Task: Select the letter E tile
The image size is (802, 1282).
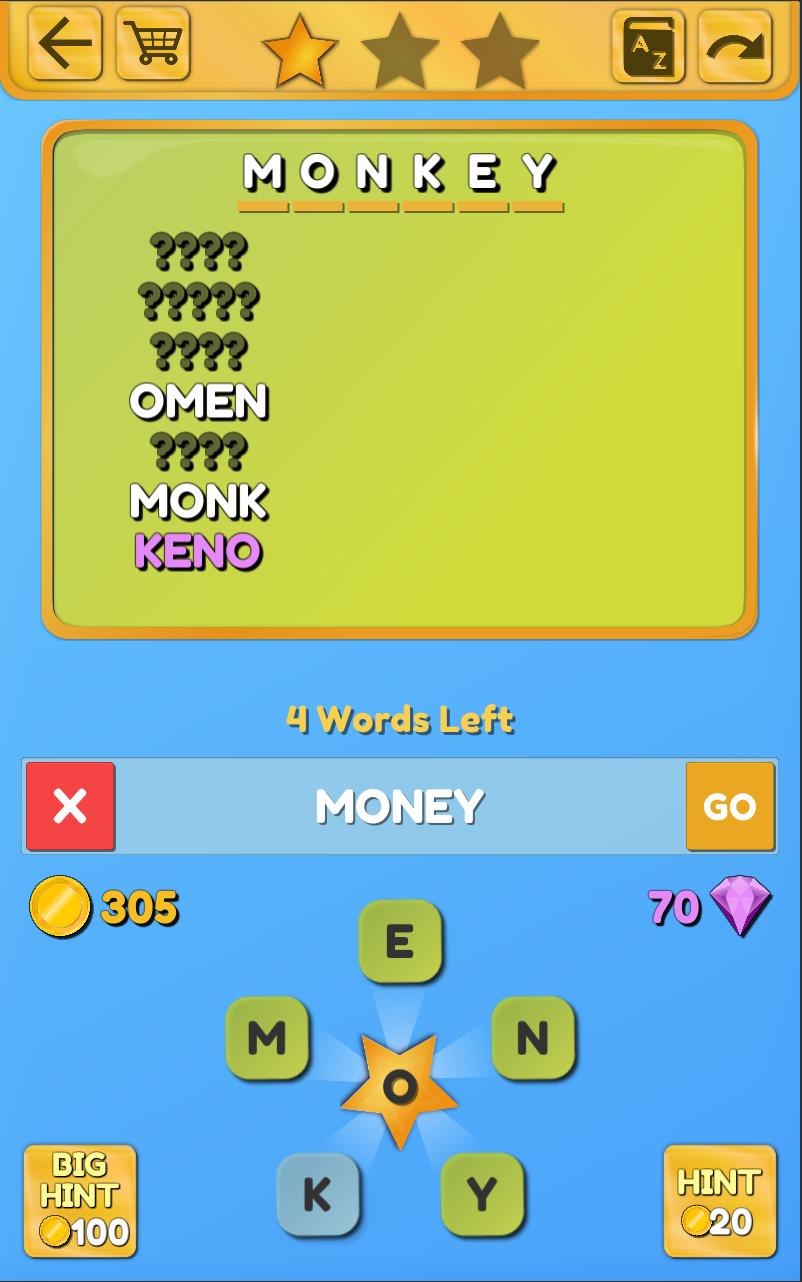Action: click(x=400, y=944)
